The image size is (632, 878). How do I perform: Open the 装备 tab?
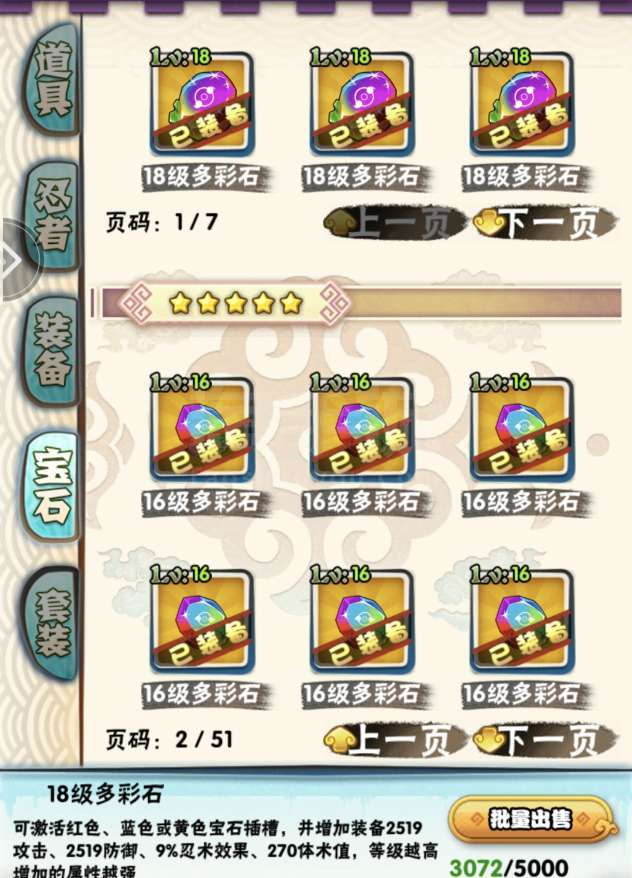54,350
